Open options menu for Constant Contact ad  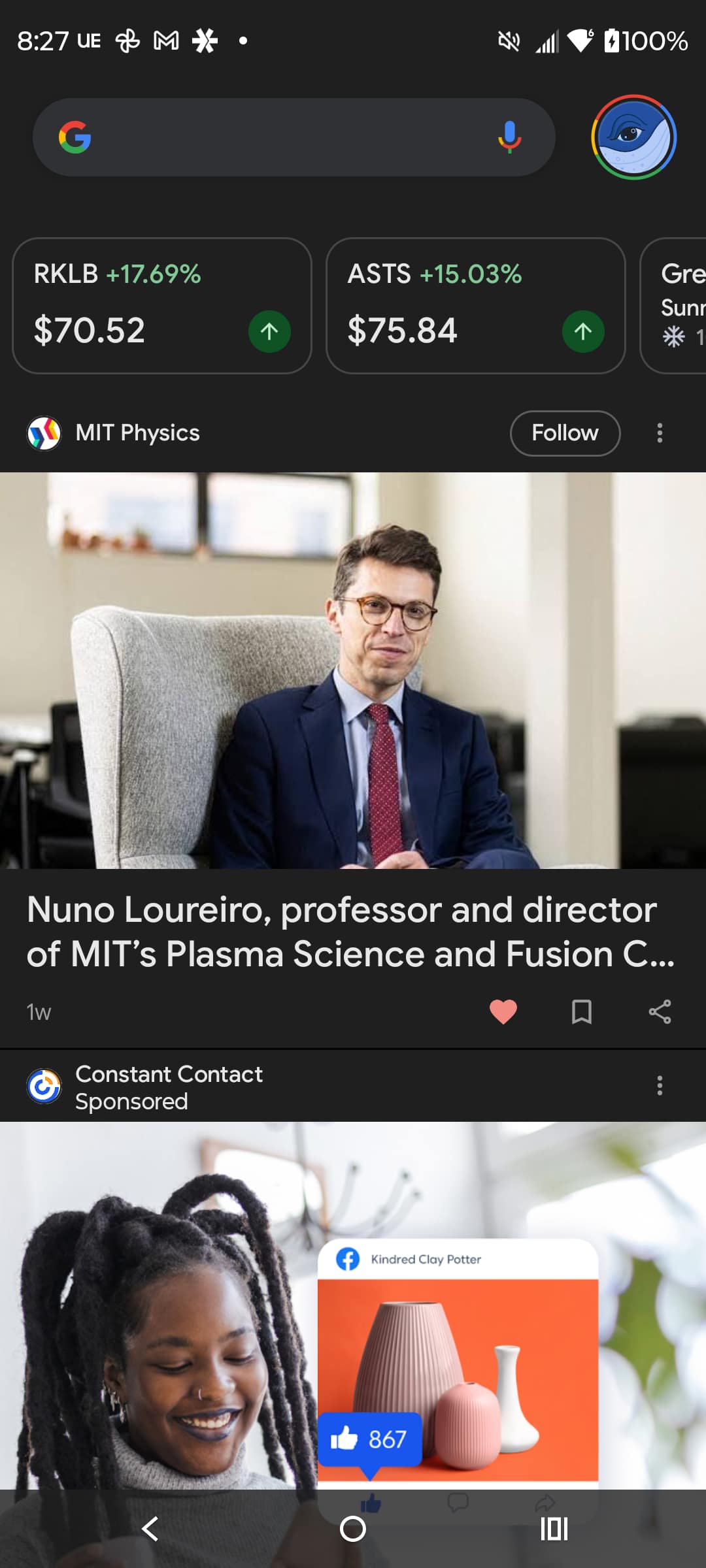[x=660, y=1086]
